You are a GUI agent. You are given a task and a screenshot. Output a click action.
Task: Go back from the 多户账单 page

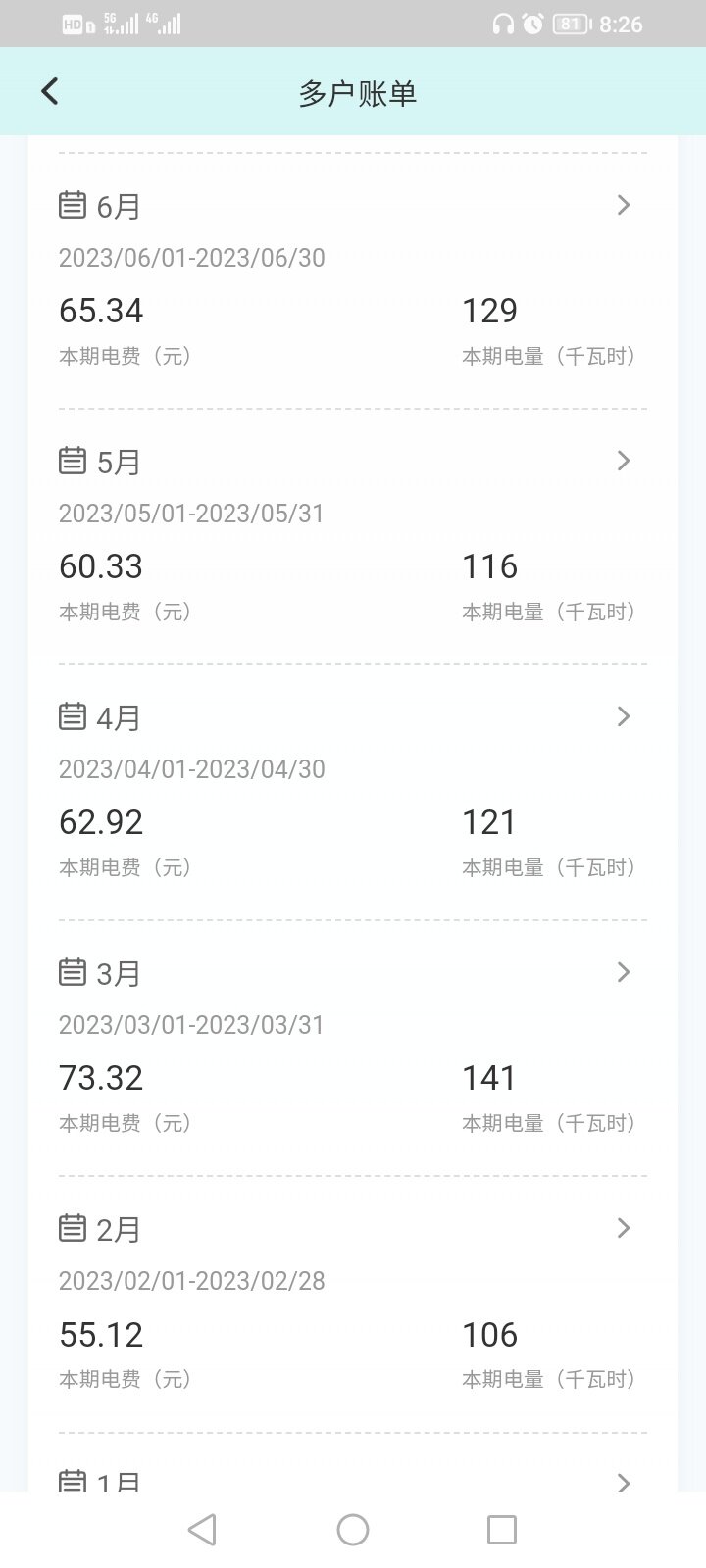click(50, 92)
